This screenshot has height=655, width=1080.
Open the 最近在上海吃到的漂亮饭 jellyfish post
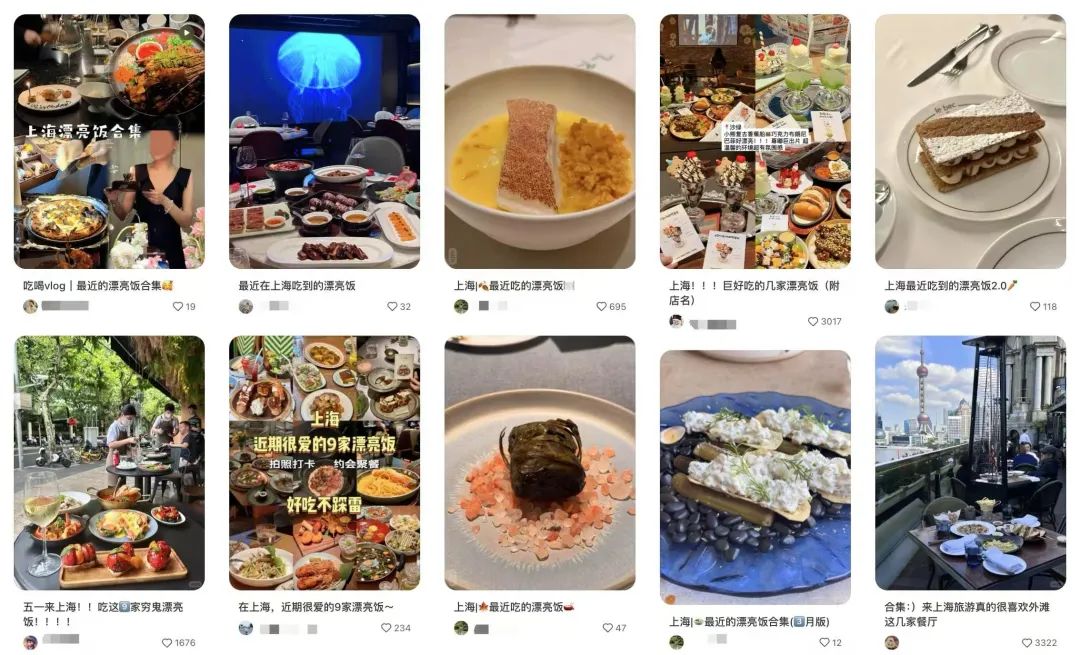[324, 141]
